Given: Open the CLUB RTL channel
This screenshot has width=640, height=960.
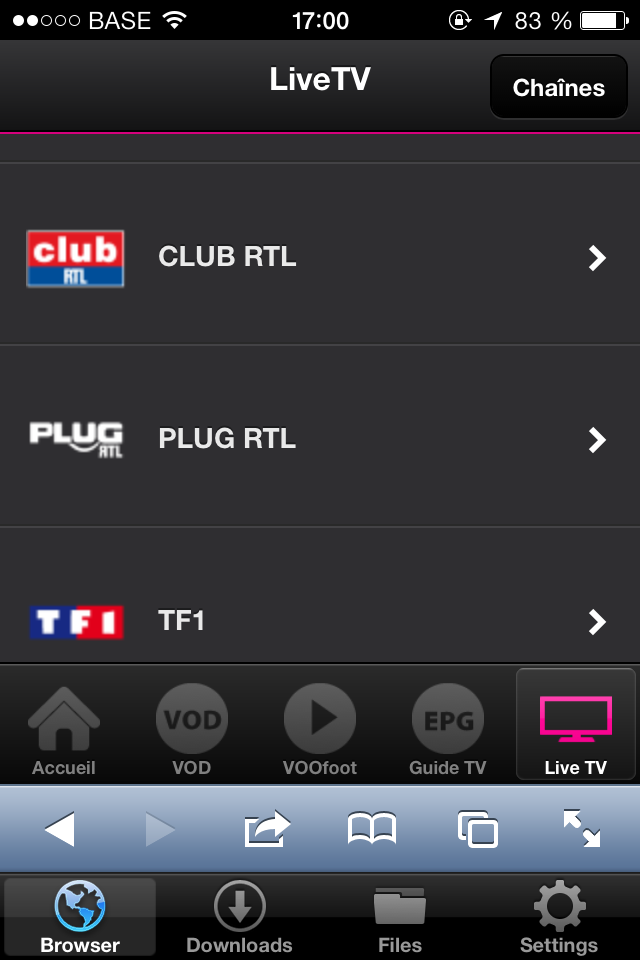Looking at the screenshot, I should point(320,257).
